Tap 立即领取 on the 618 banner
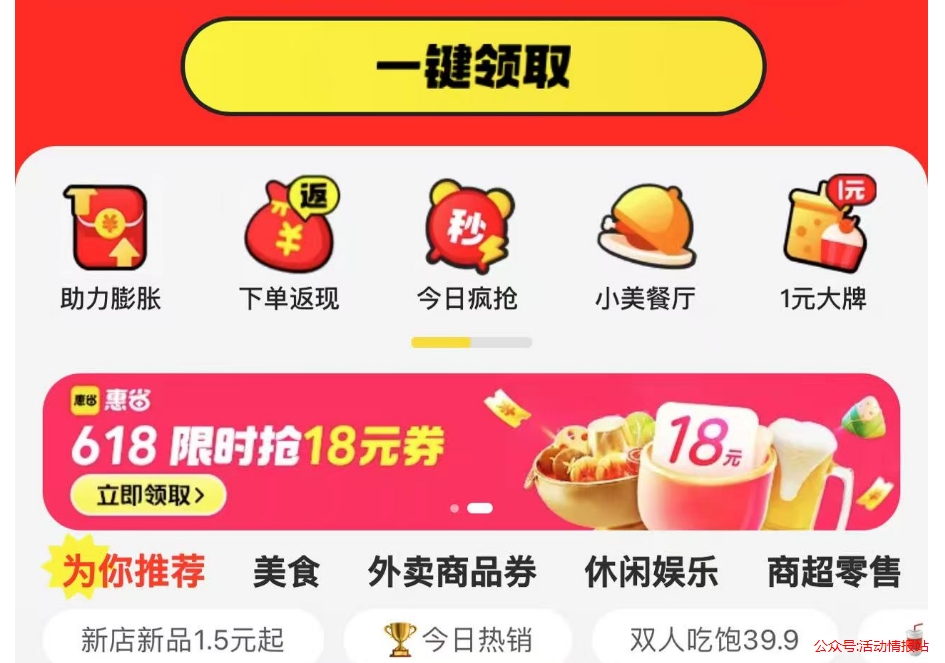 (148, 494)
